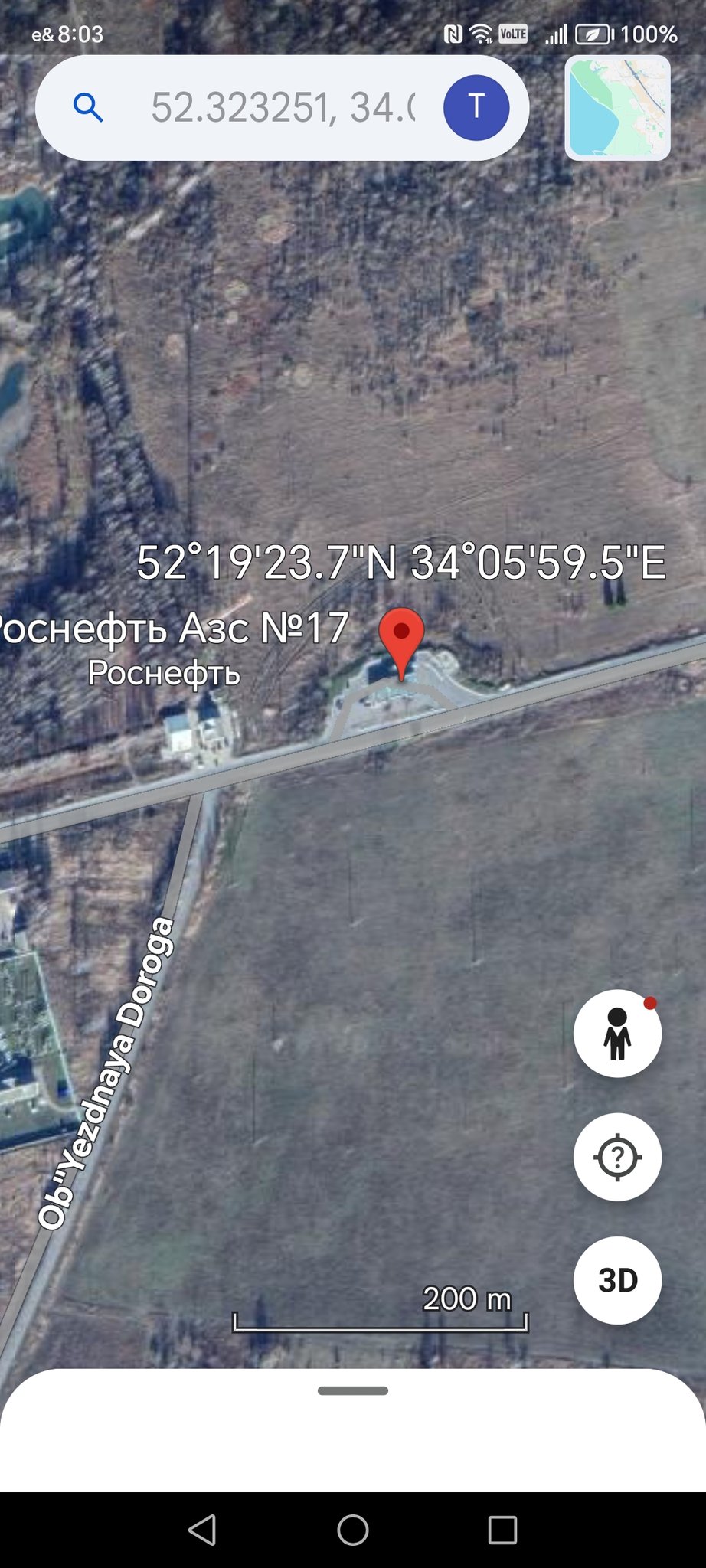This screenshot has width=706, height=1568.
Task: Center map on my location
Action: pyautogui.click(x=617, y=1156)
